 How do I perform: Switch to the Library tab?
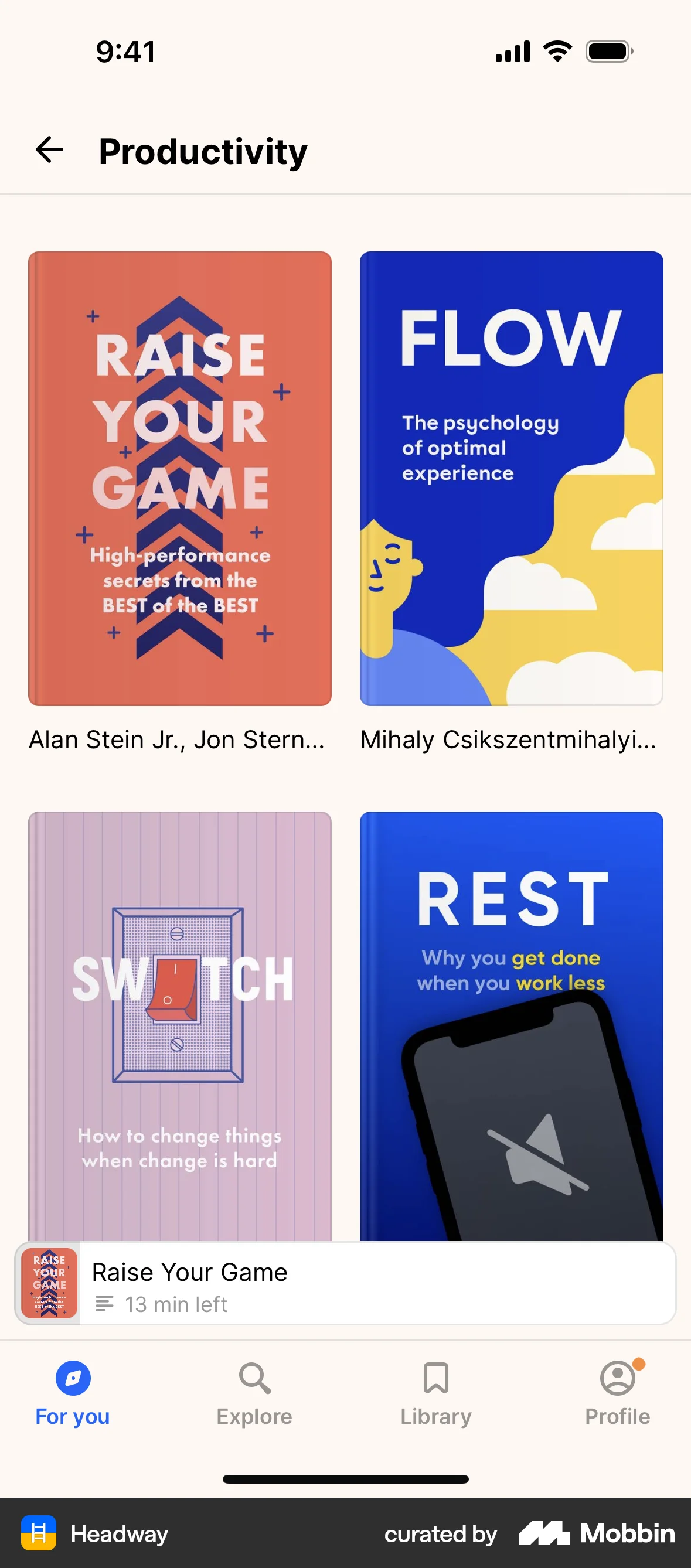(435, 1400)
